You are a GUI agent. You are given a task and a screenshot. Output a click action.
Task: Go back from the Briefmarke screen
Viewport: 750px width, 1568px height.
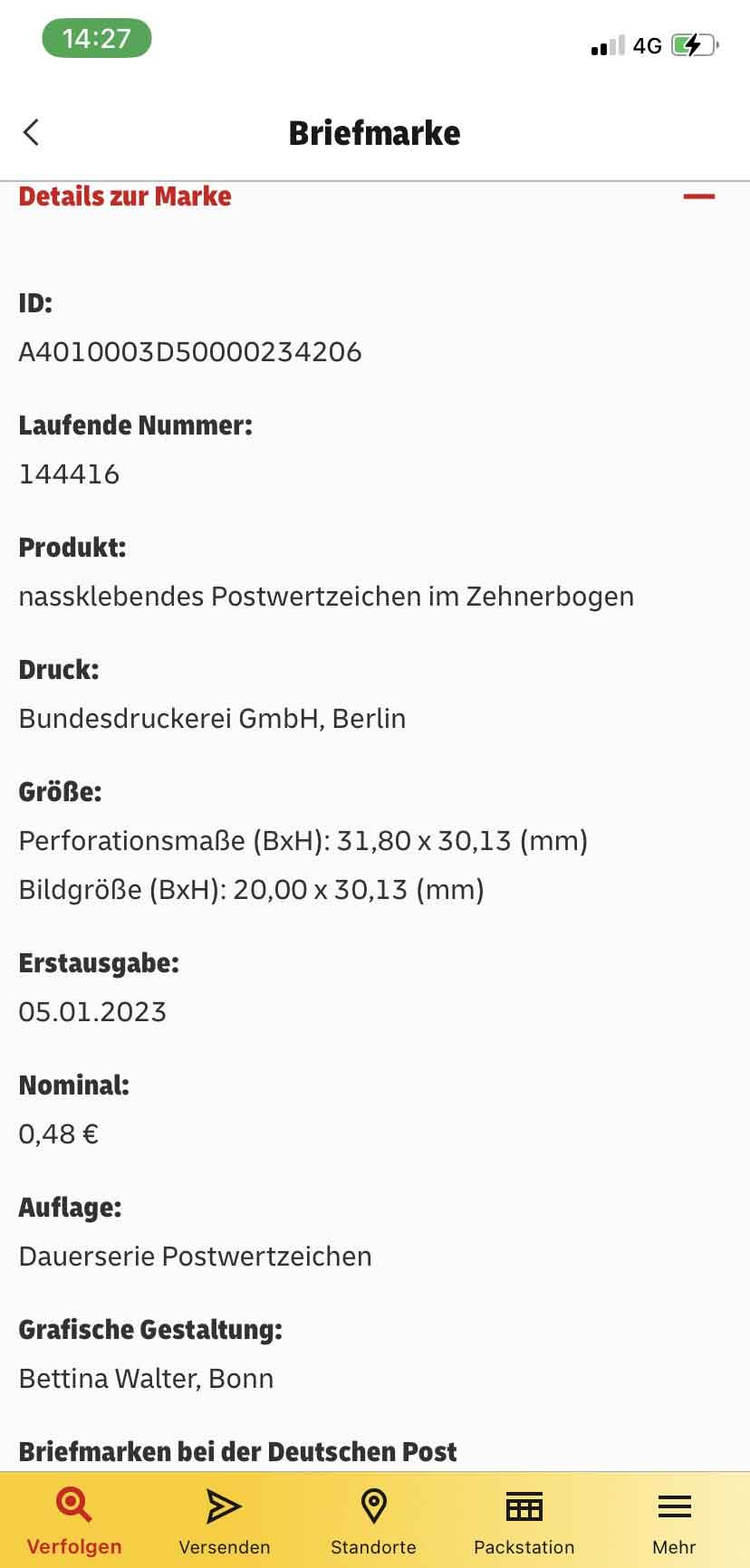point(32,132)
